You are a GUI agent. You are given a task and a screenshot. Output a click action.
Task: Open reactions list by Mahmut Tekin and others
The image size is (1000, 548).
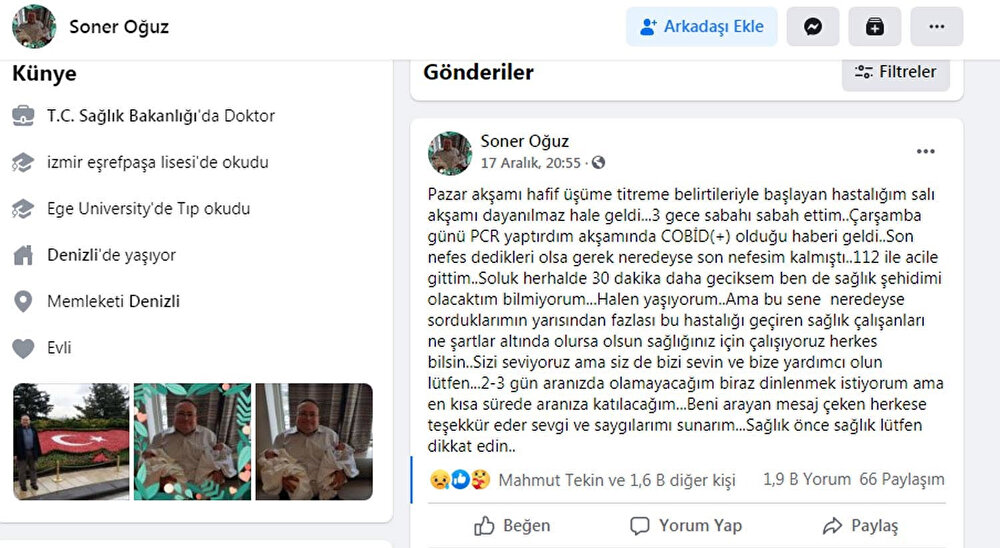616,480
